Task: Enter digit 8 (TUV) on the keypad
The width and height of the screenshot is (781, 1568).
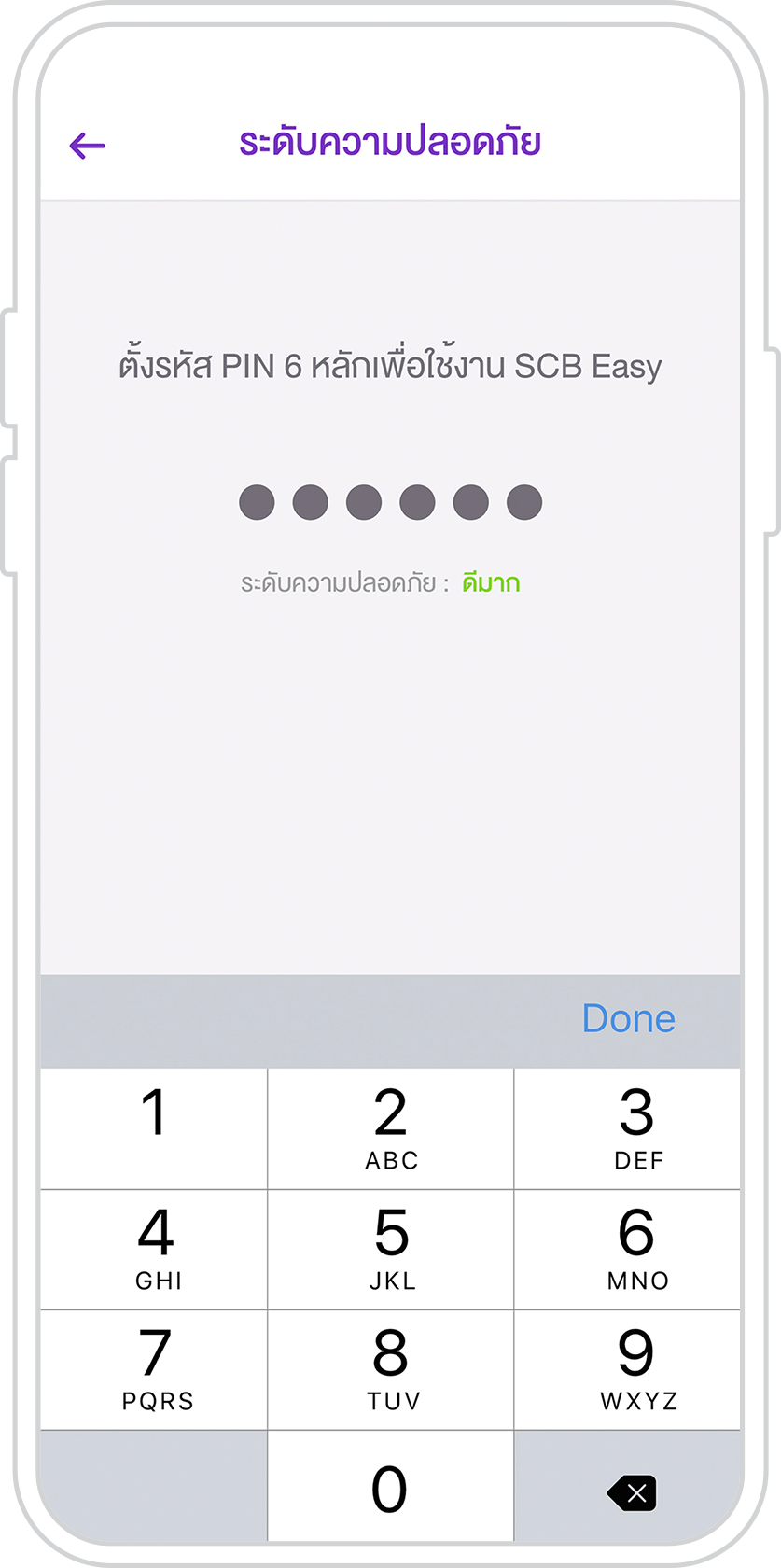Action: point(391,1369)
